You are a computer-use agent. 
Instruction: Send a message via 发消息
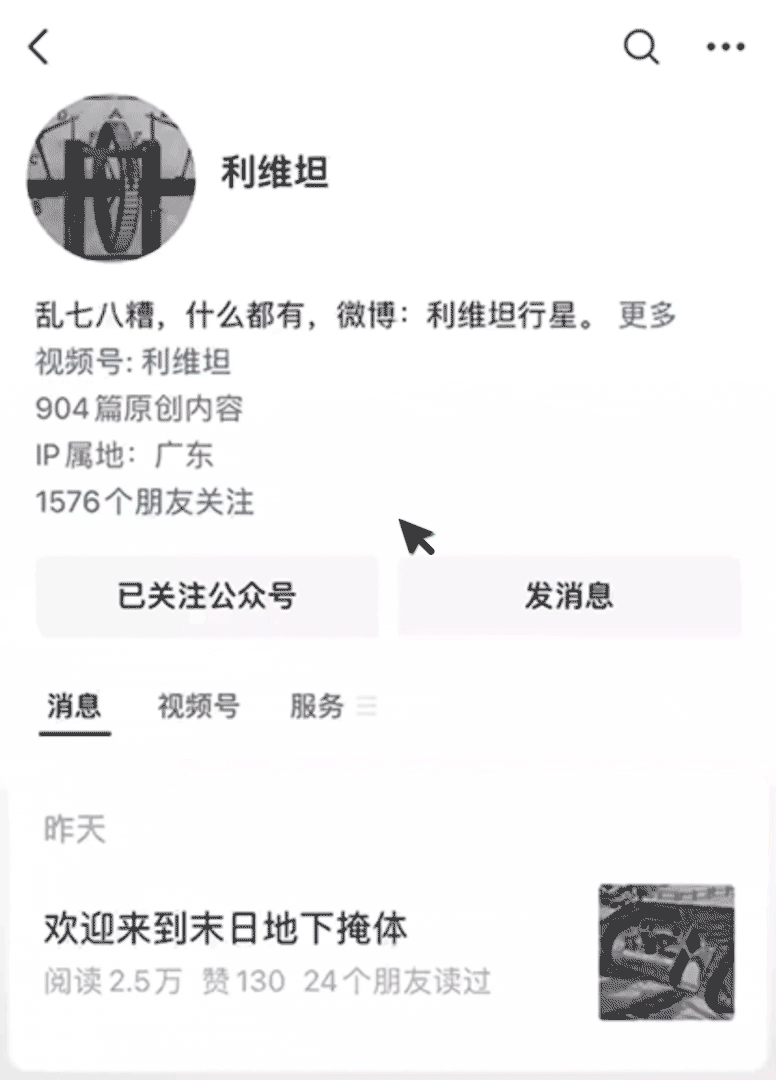tap(569, 597)
